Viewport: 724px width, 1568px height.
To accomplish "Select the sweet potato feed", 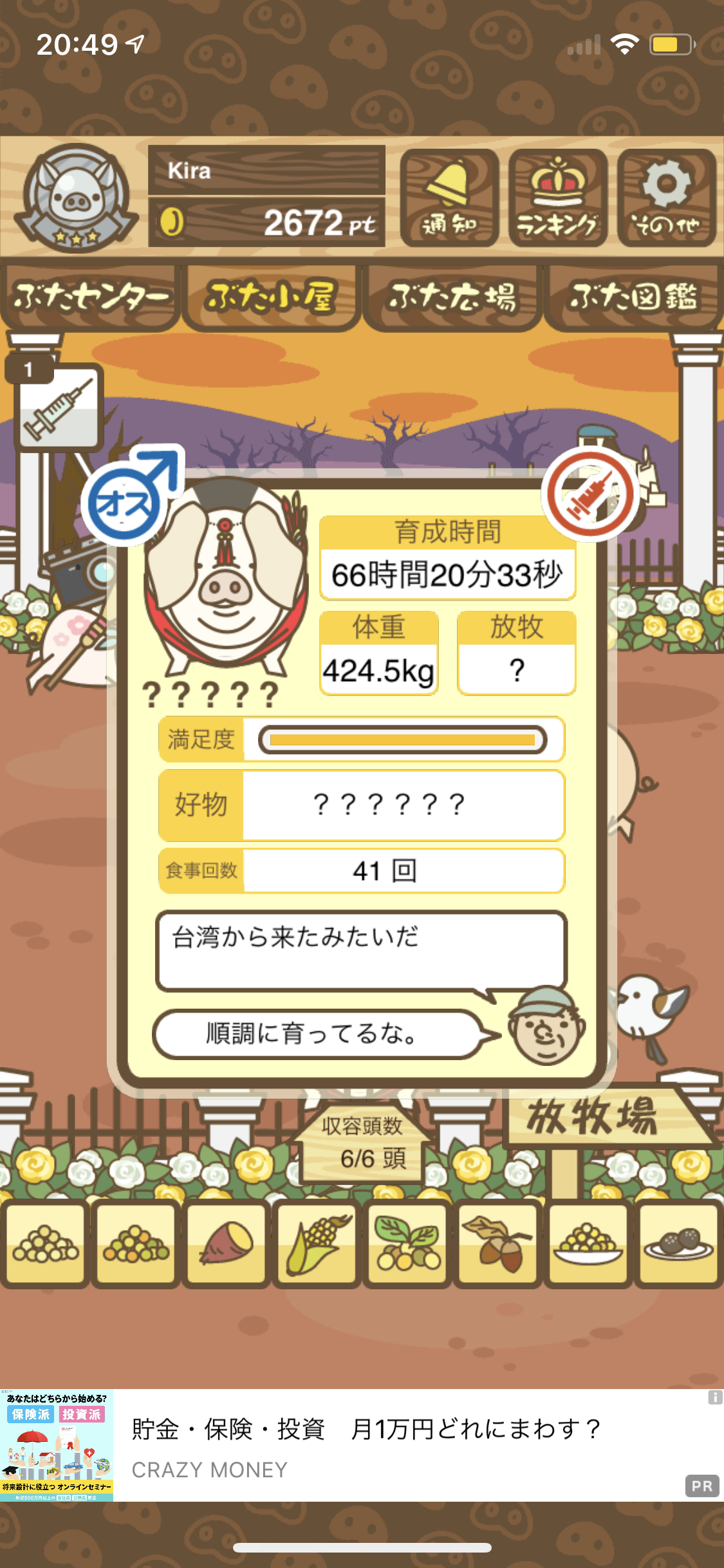I will pos(226,1244).
